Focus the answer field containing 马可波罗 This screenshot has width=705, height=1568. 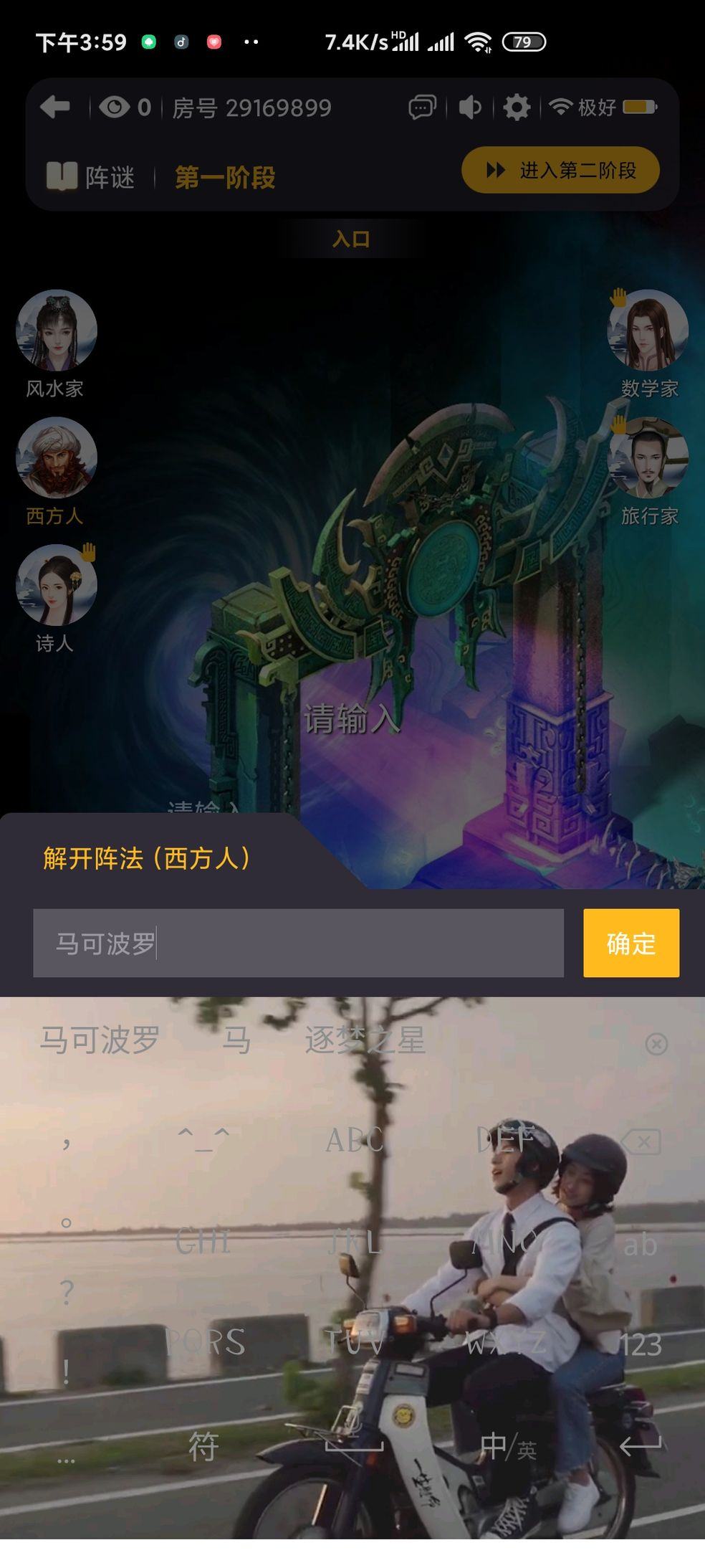(298, 943)
